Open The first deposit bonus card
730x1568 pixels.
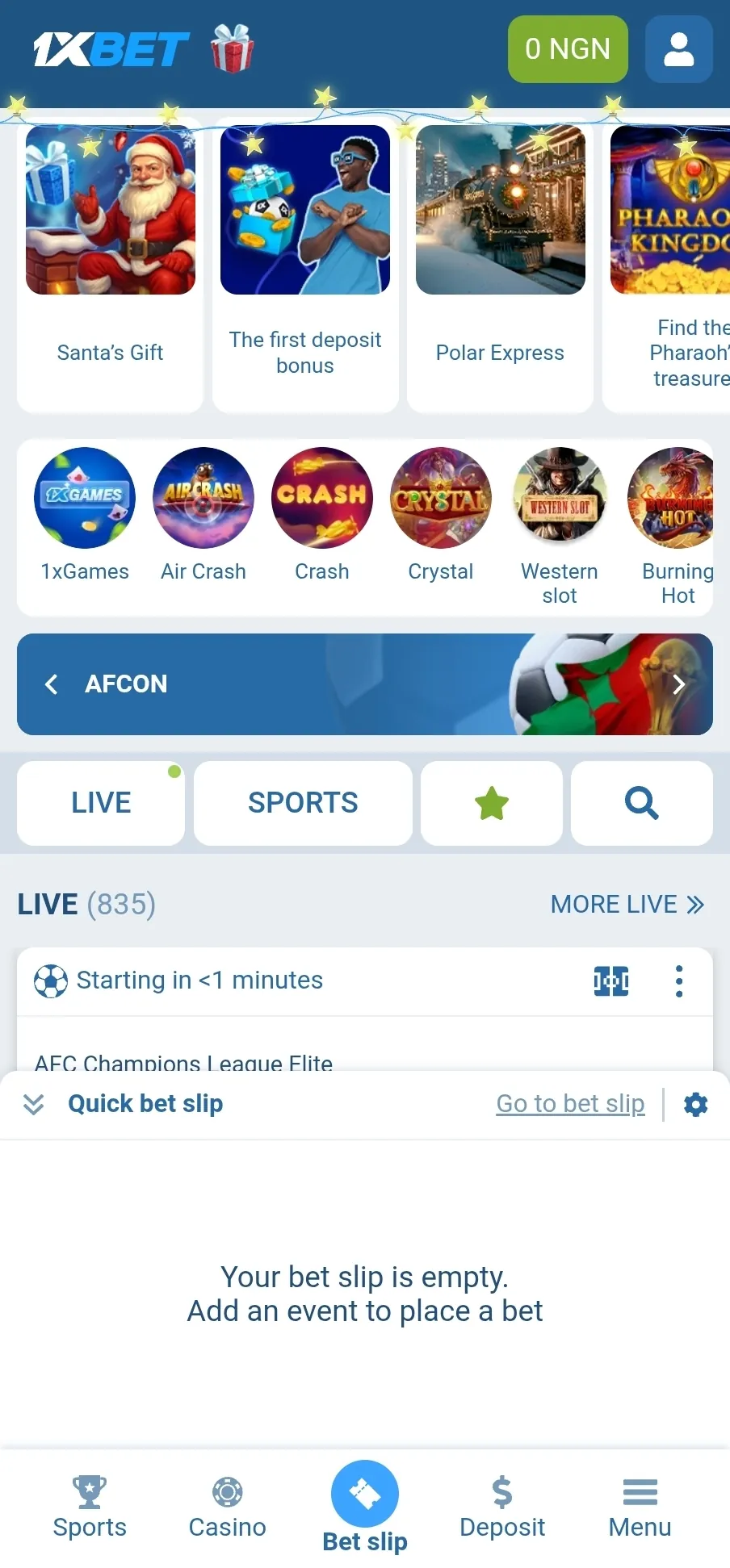click(305, 266)
